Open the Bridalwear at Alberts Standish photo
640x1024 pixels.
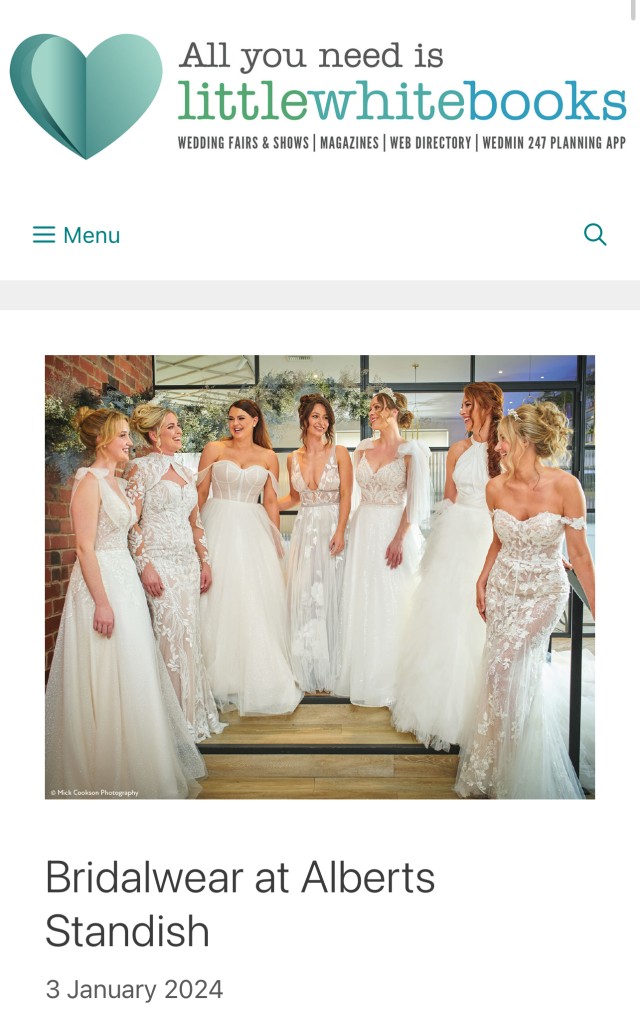click(x=319, y=577)
